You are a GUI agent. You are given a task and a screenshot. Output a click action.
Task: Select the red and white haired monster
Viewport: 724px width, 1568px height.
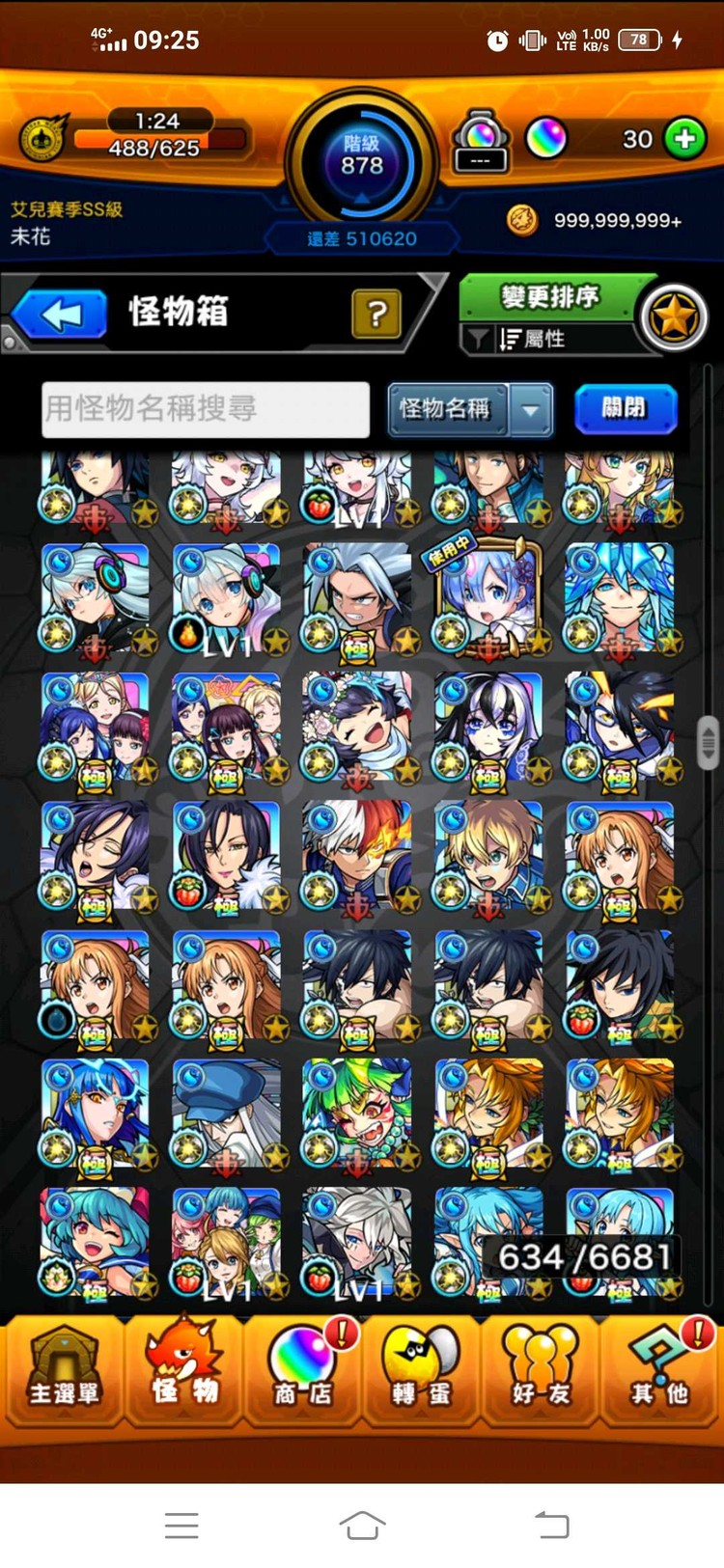357,856
